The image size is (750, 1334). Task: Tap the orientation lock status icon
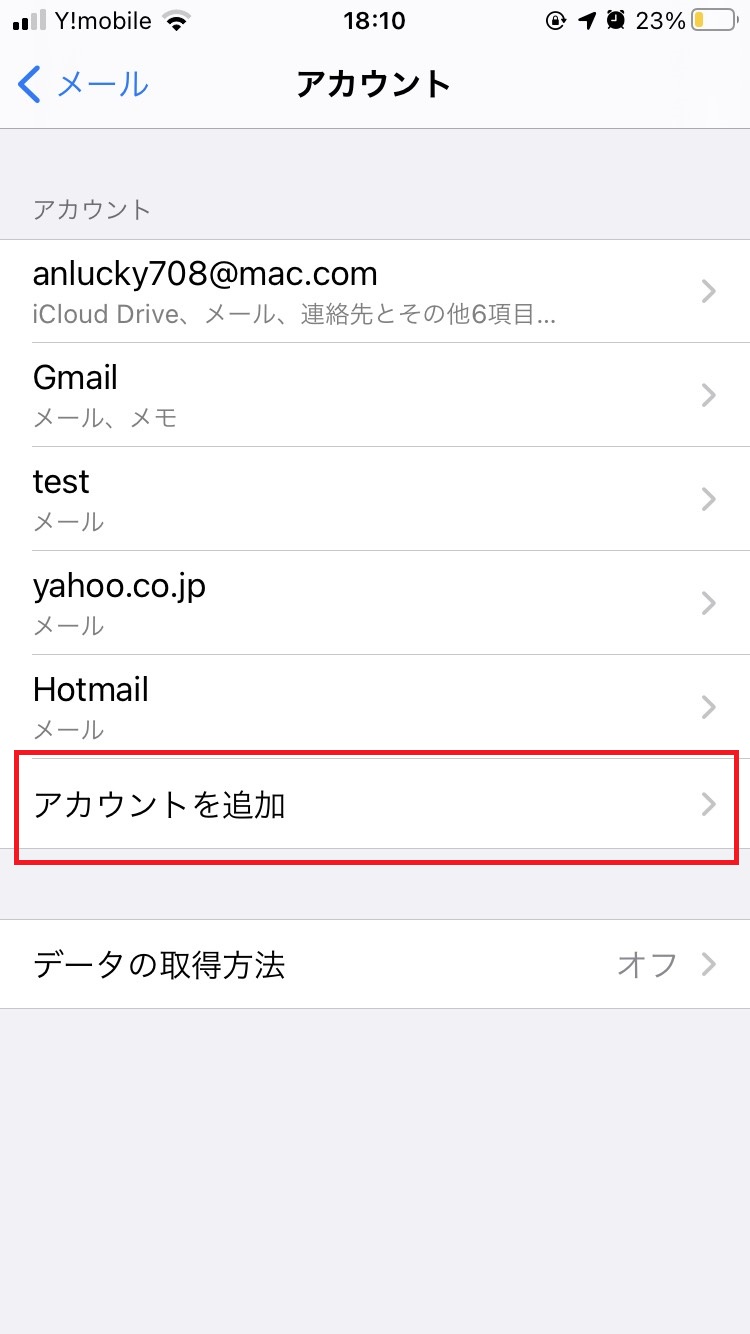coord(557,18)
